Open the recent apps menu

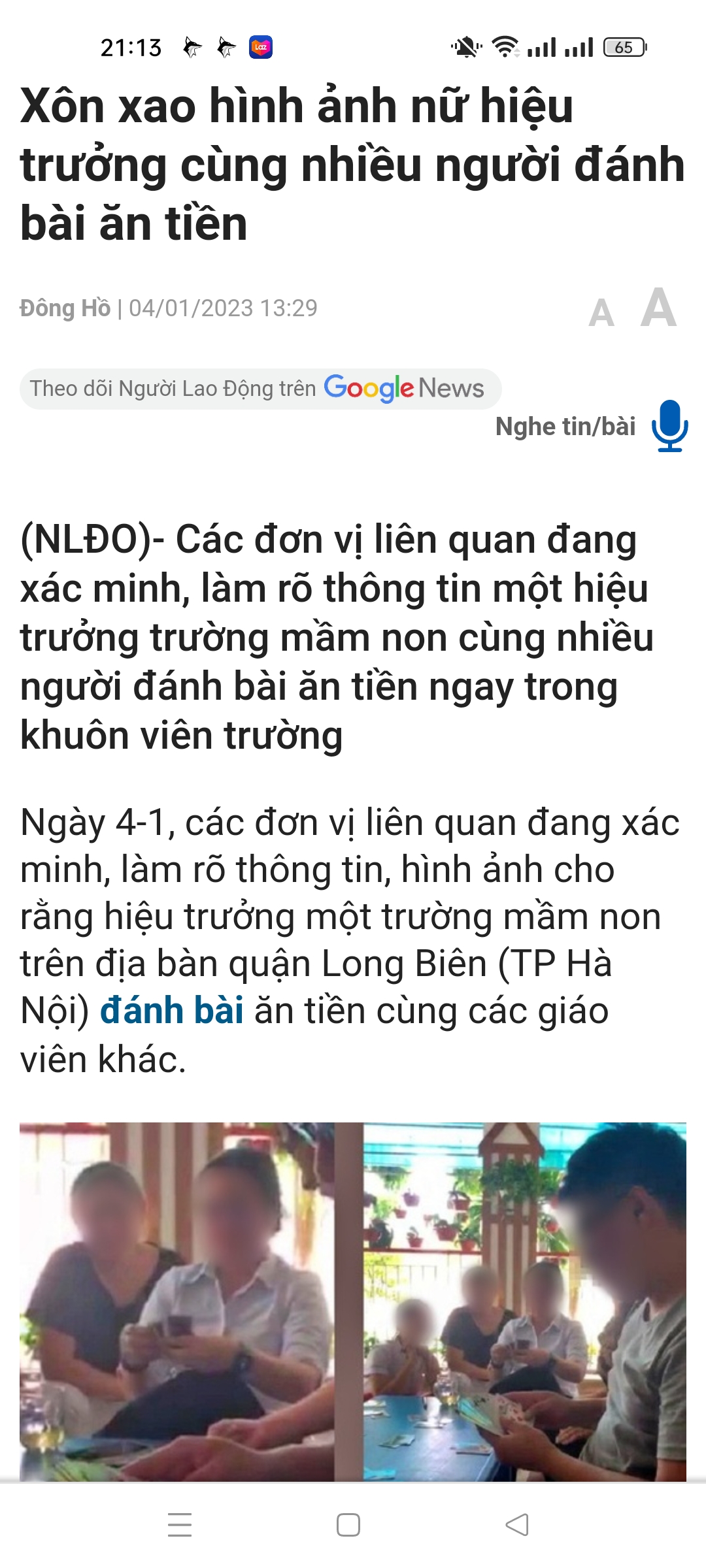coord(180,1525)
